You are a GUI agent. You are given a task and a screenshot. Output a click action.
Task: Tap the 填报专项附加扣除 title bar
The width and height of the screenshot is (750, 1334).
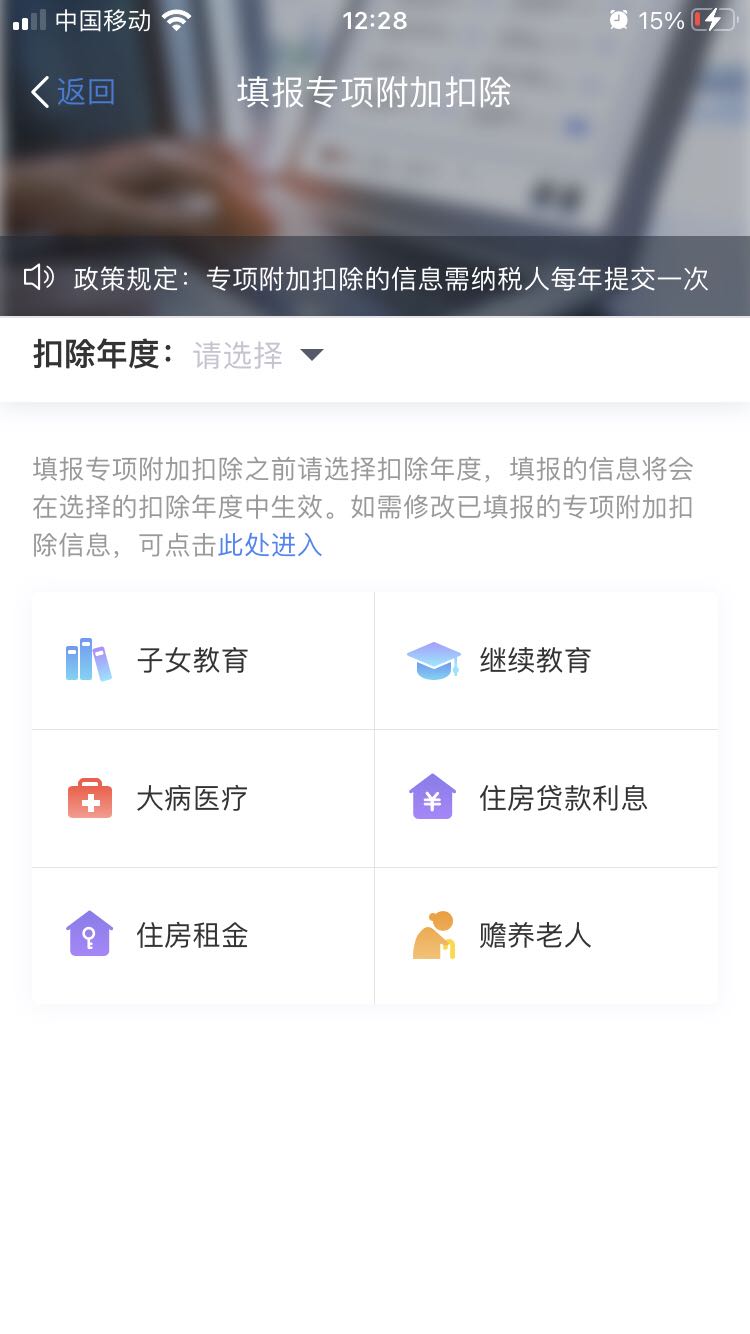pos(374,92)
